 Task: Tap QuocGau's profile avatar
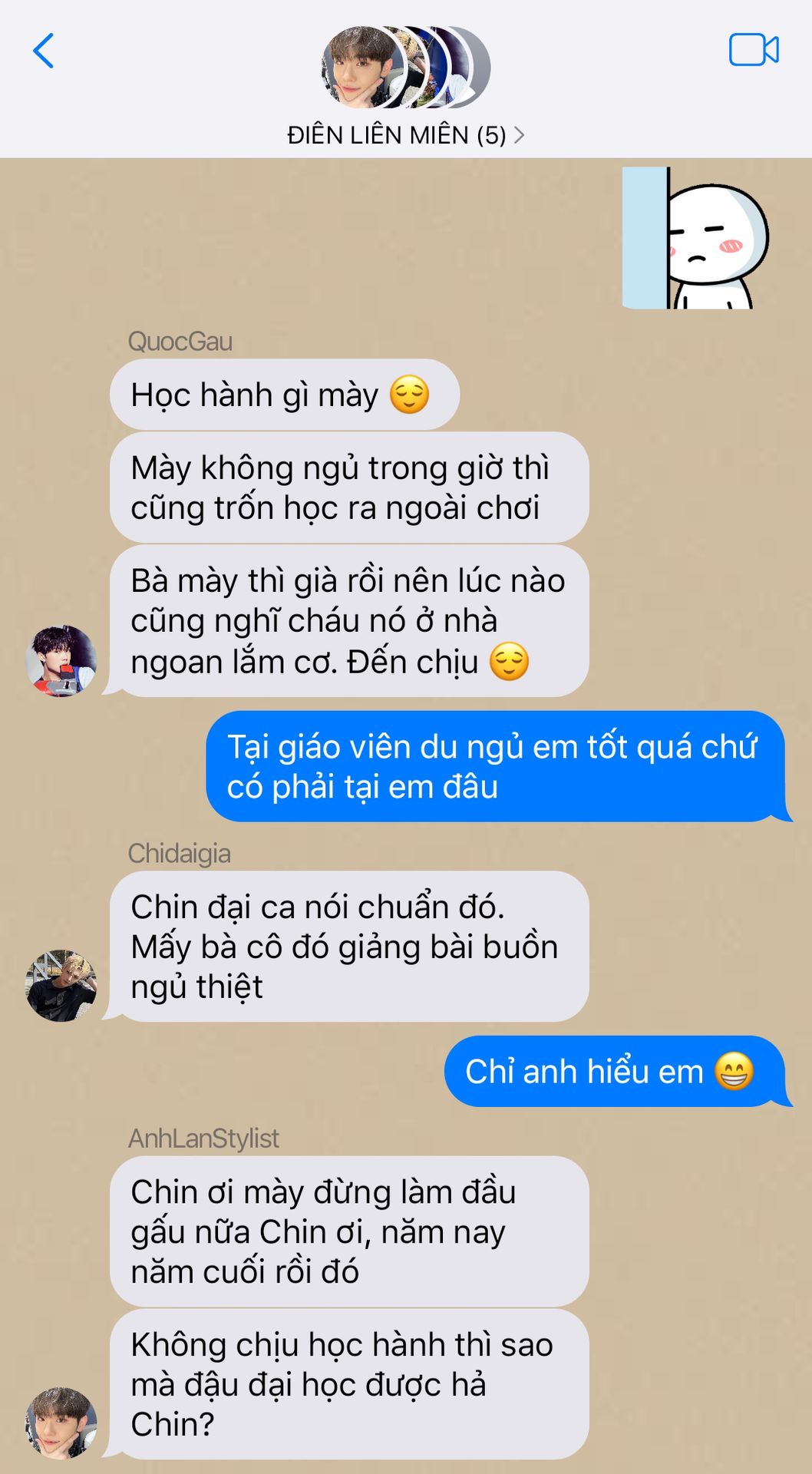point(61,660)
